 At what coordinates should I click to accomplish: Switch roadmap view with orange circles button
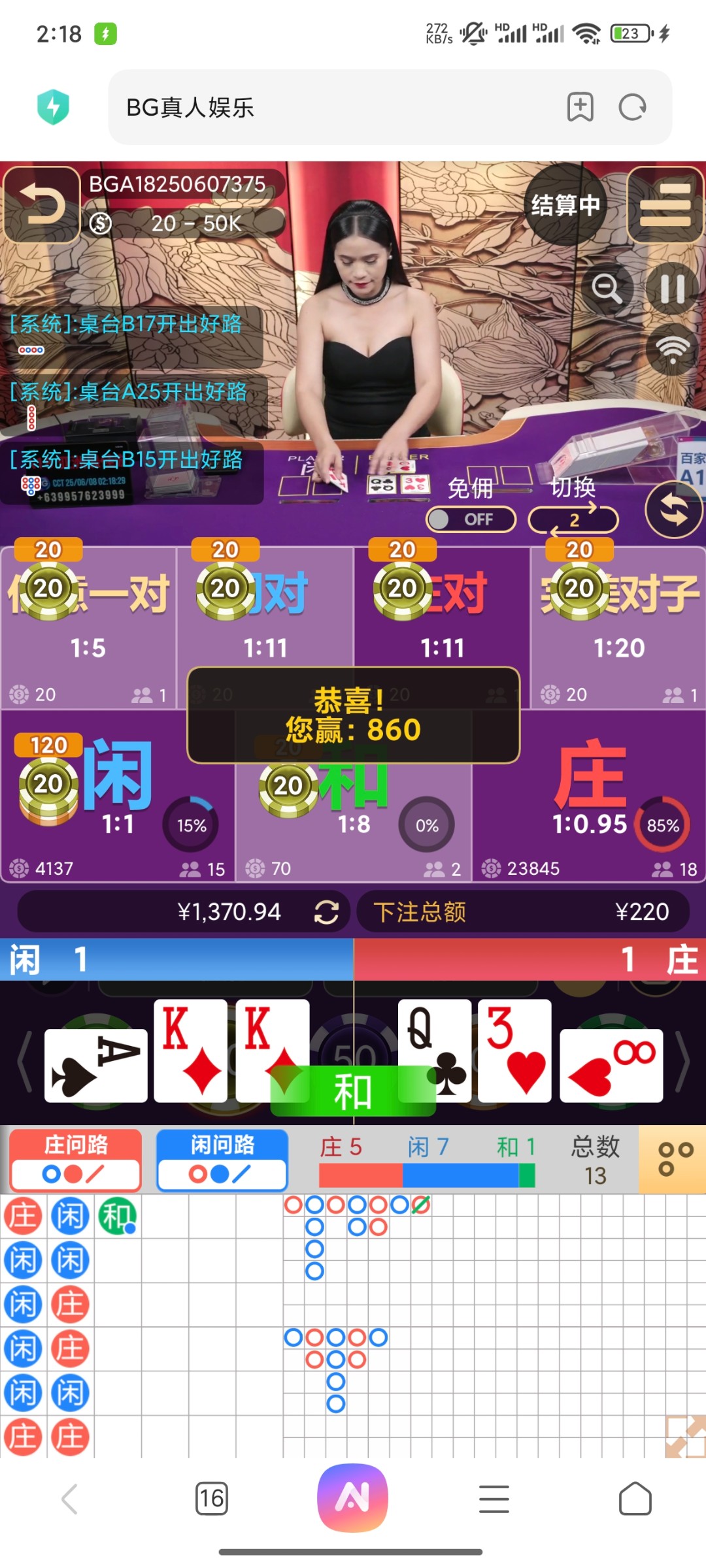tap(673, 1159)
